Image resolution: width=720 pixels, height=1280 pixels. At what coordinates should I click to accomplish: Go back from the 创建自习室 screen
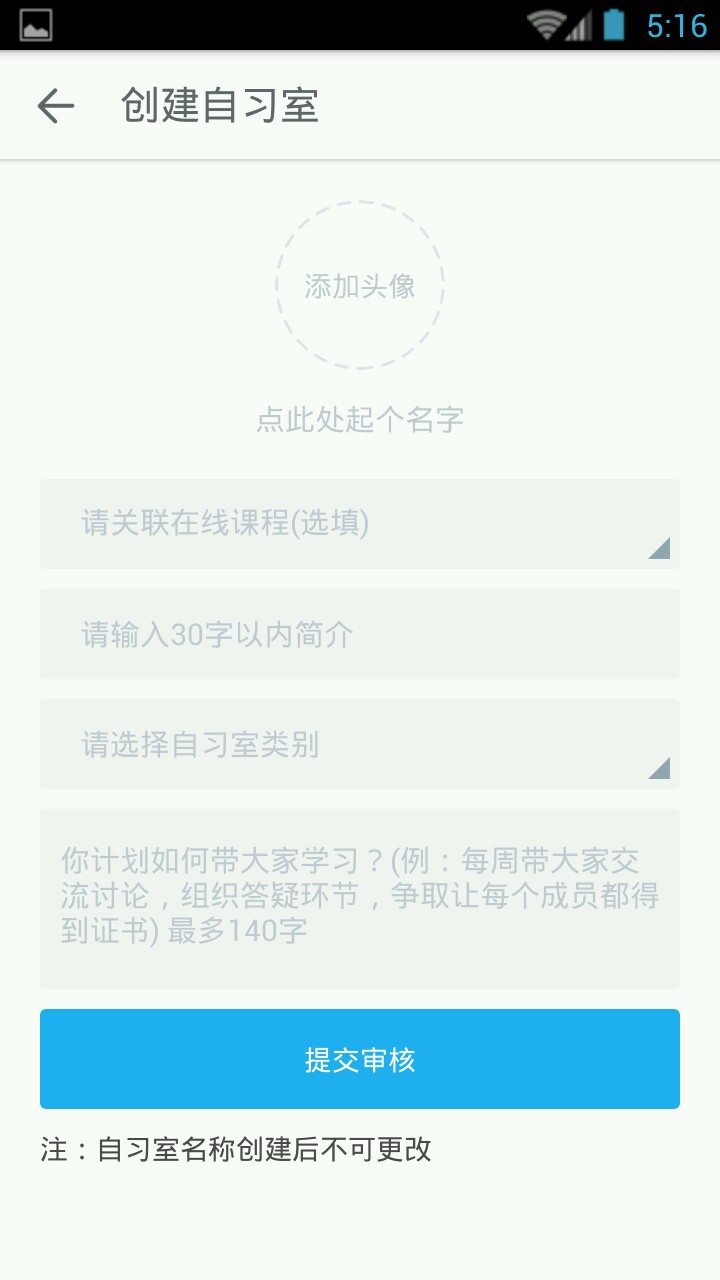pyautogui.click(x=56, y=105)
